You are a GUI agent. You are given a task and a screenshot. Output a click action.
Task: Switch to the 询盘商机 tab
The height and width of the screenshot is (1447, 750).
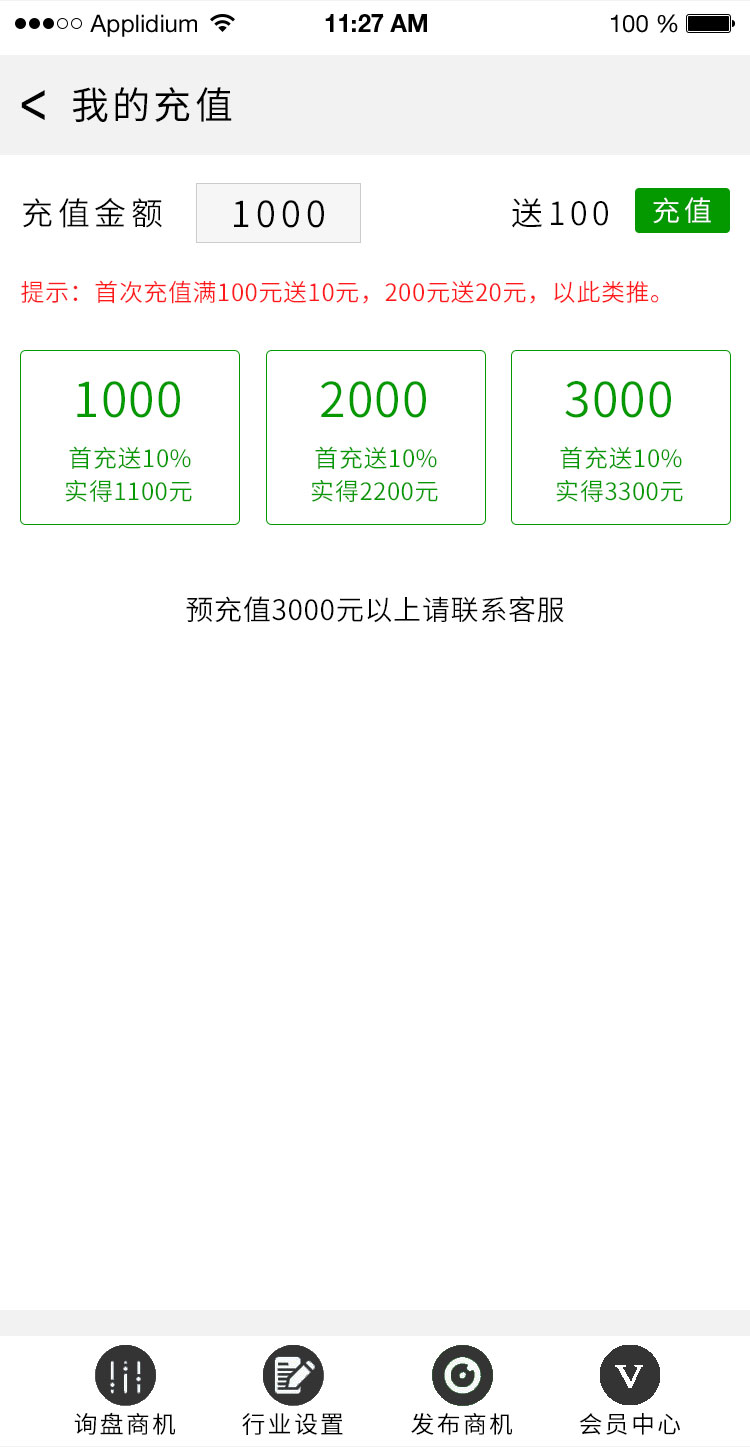[125, 1390]
